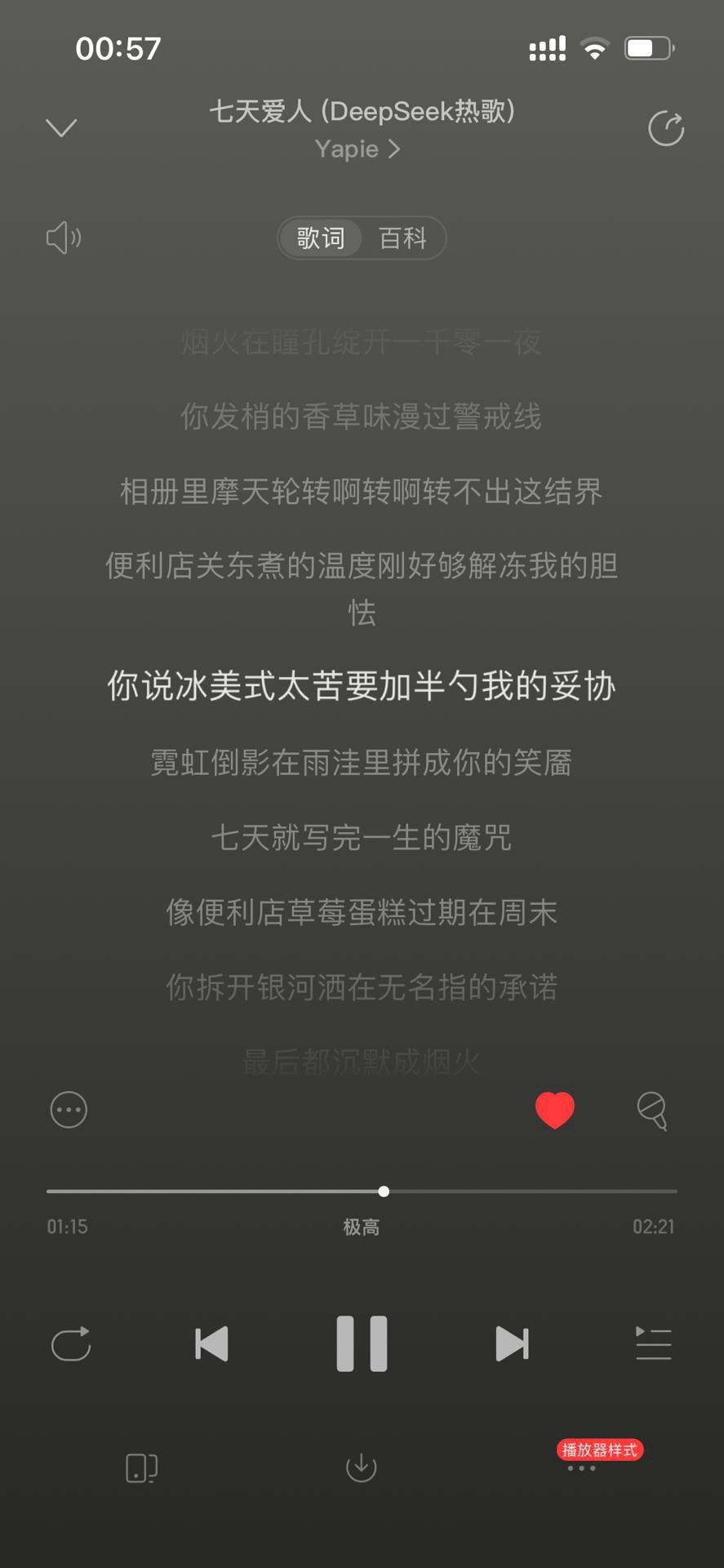The width and height of the screenshot is (724, 1568).
Task: Open the 播放器样式 options menu
Action: click(582, 1467)
